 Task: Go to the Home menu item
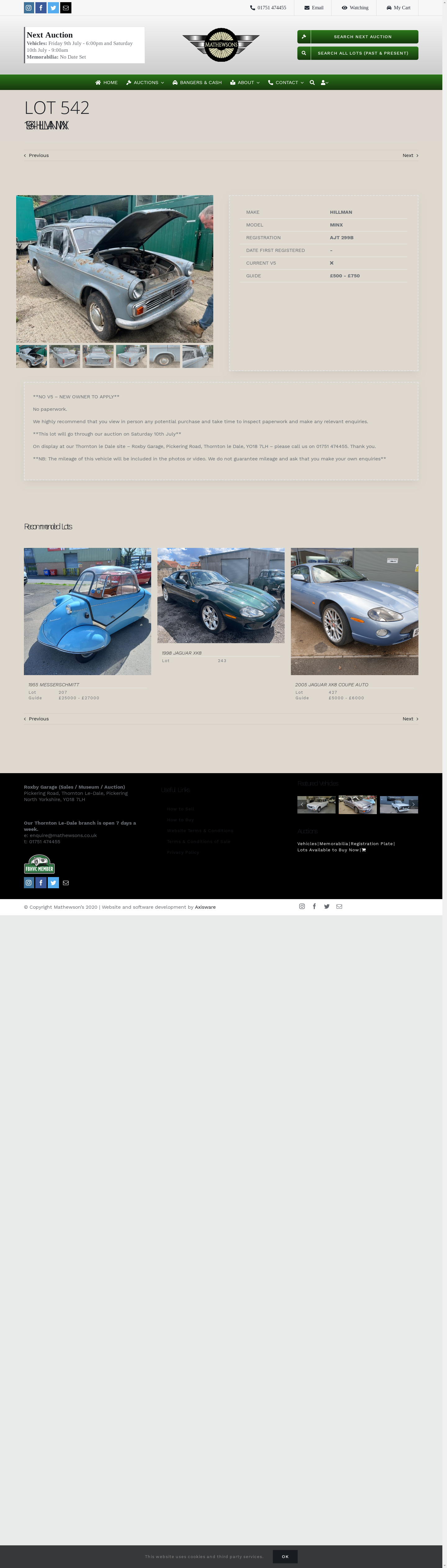click(106, 82)
